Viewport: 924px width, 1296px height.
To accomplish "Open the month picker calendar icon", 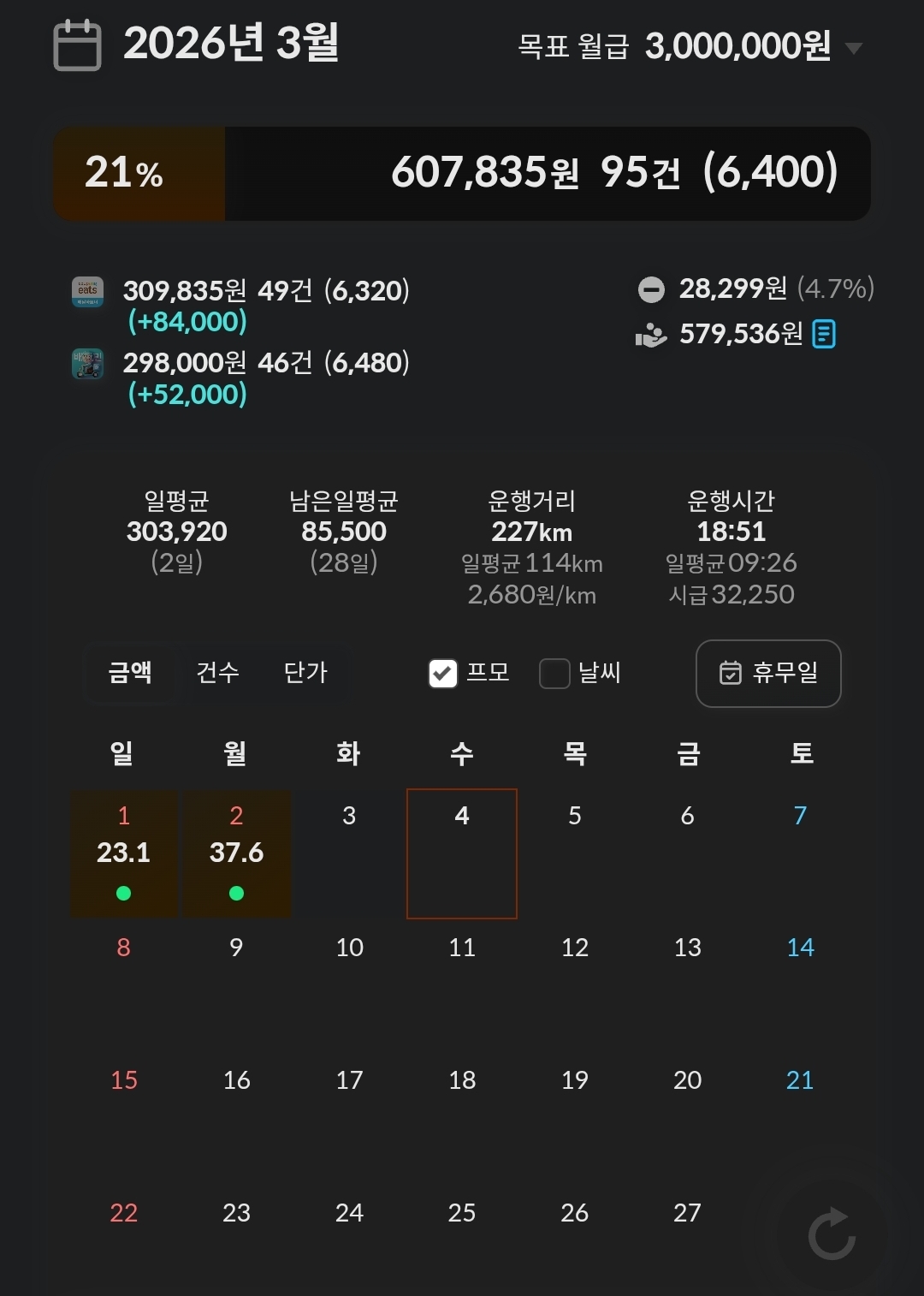I will pos(77,45).
